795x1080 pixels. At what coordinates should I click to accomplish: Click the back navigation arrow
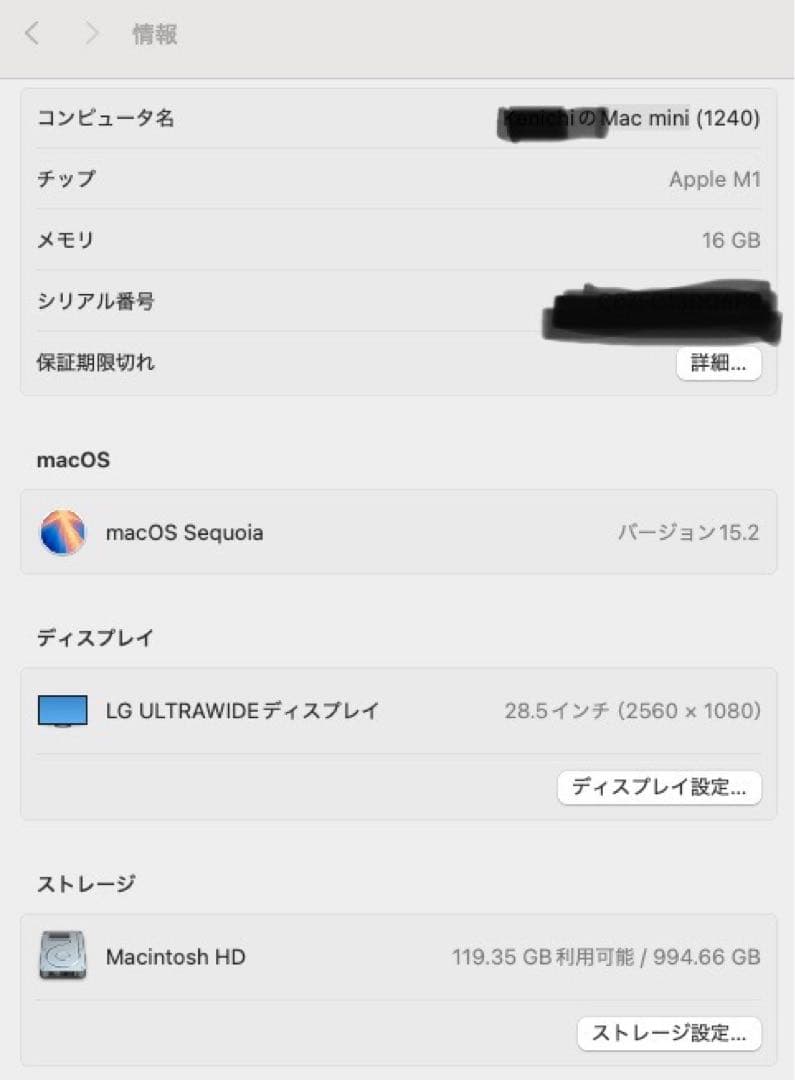[x=31, y=33]
